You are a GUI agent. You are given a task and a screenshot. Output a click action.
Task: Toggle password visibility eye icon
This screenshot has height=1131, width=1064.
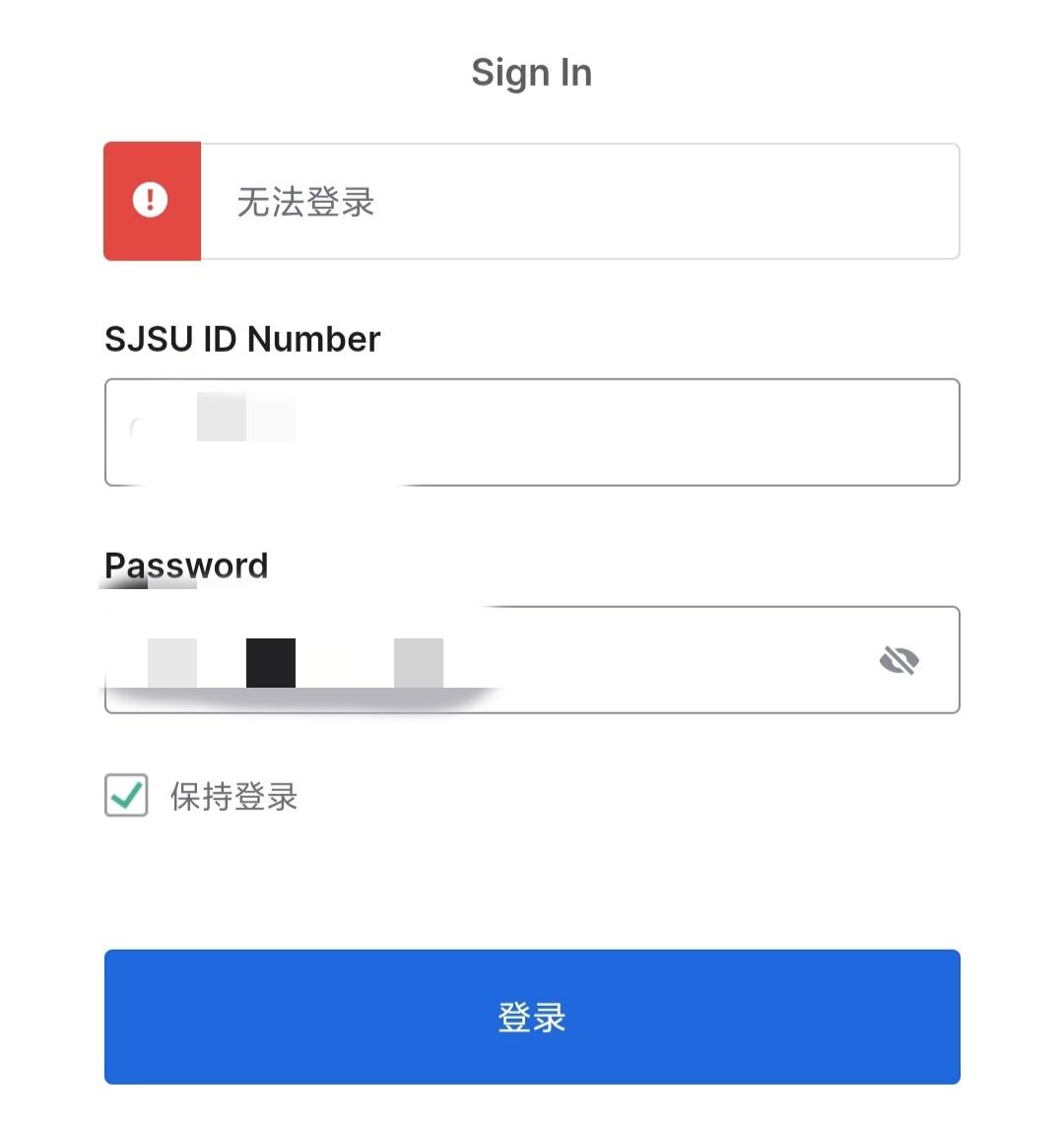pos(898,660)
